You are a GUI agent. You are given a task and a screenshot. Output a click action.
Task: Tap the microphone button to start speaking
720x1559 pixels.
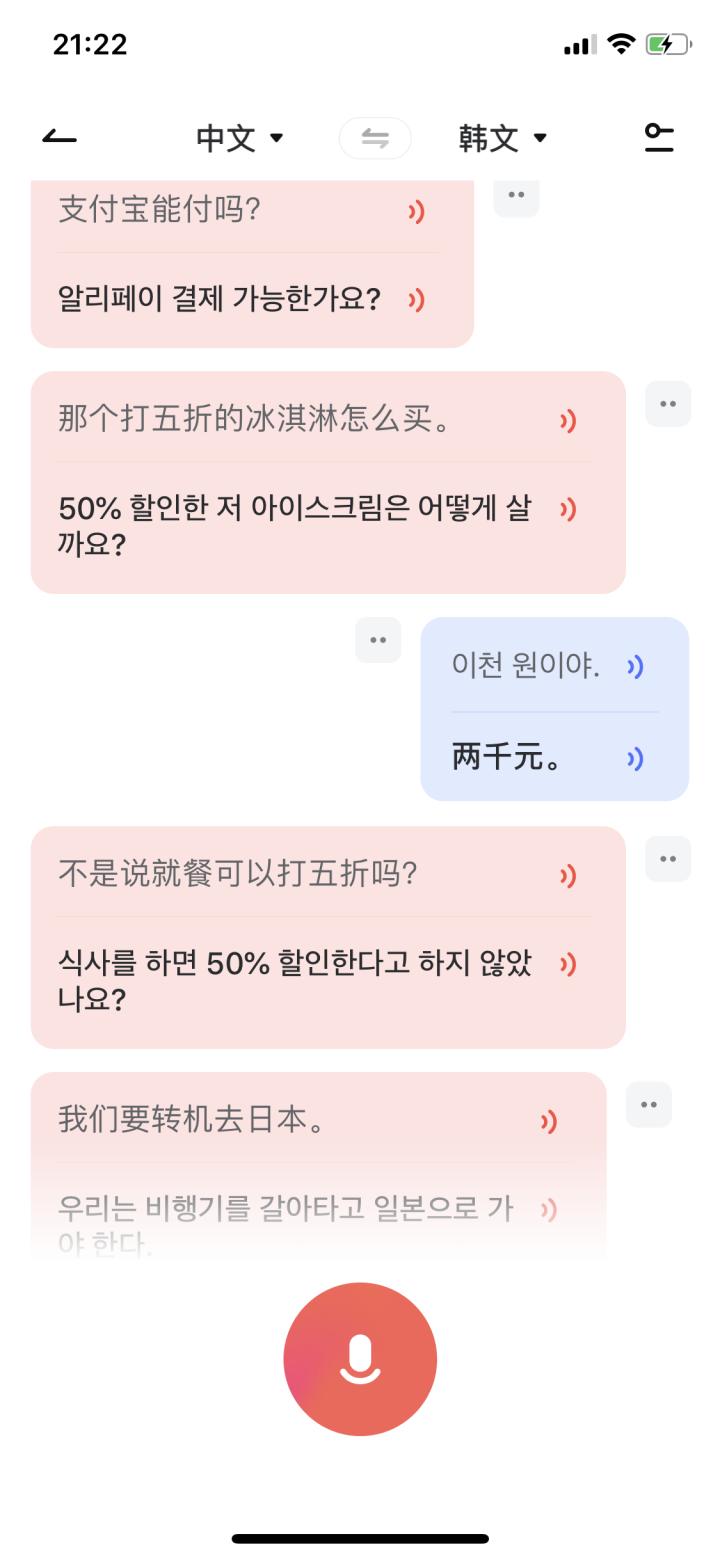360,1358
